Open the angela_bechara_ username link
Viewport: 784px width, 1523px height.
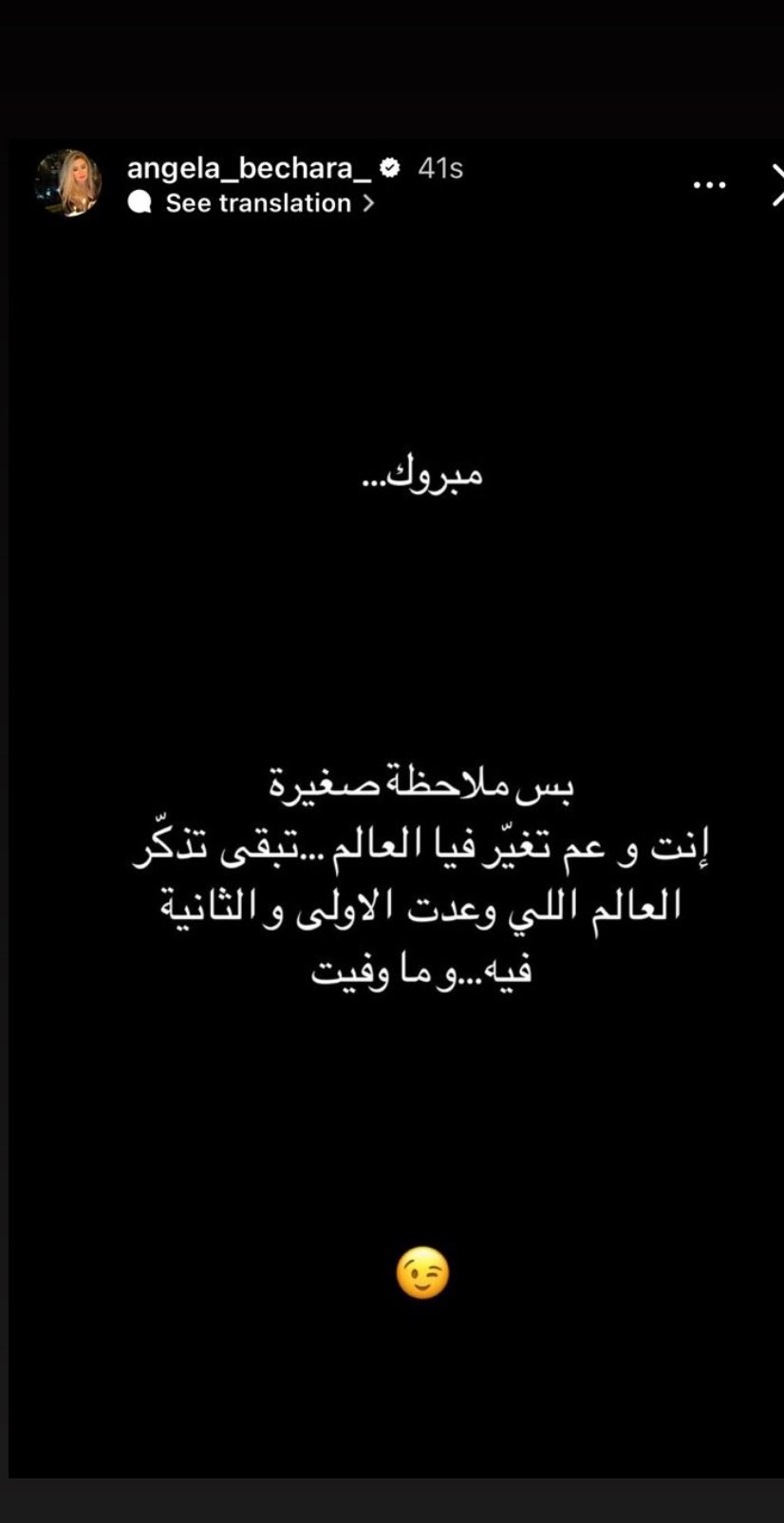[249, 168]
